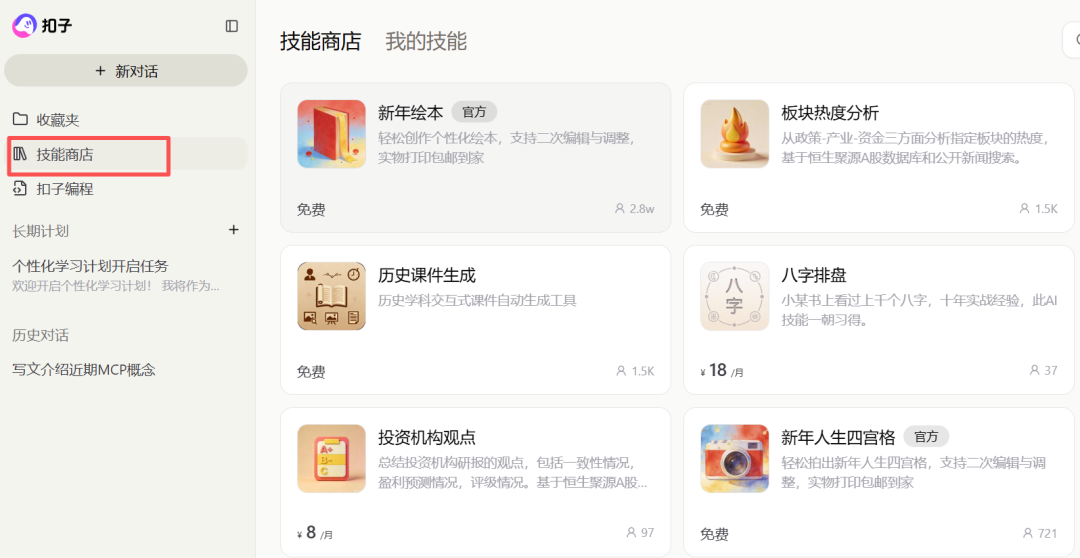Screen dimensions: 1080x558
Task: Open the 新年绘本 skill card
Action: pyautogui.click(x=475, y=157)
